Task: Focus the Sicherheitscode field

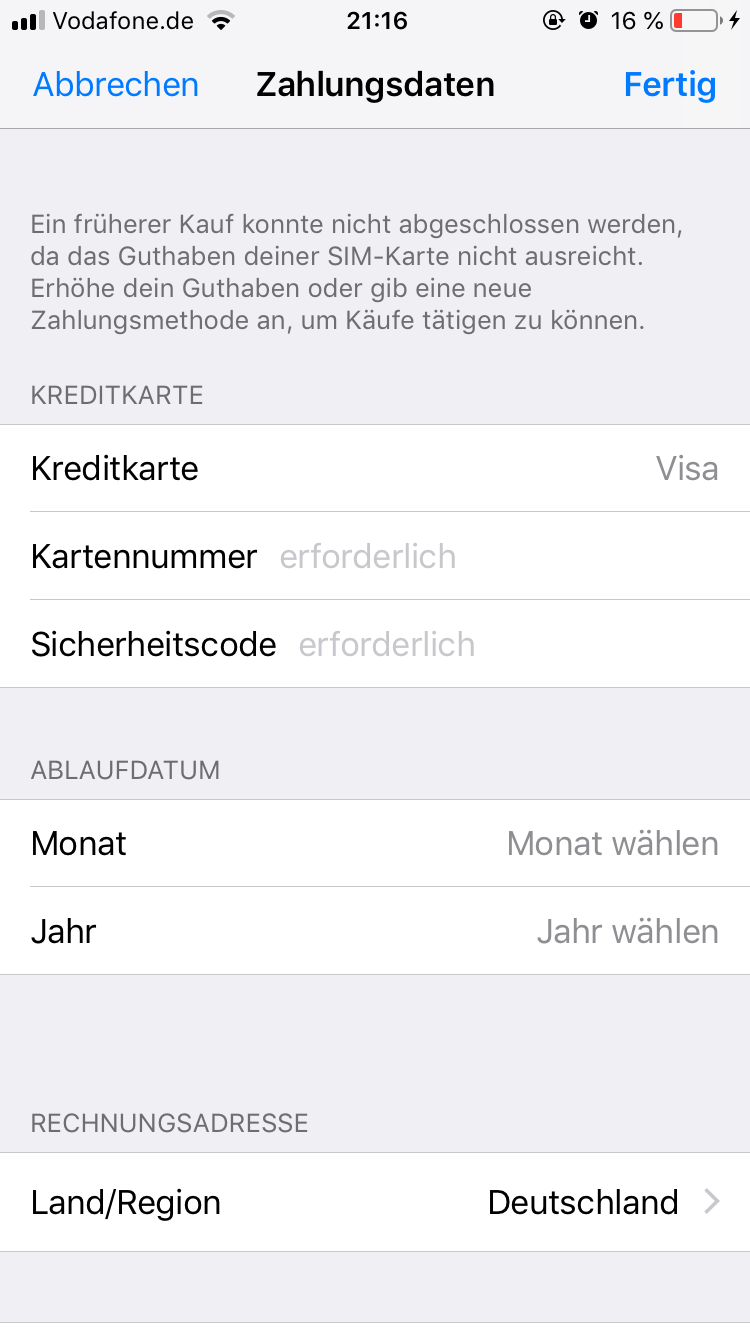Action: [375, 644]
